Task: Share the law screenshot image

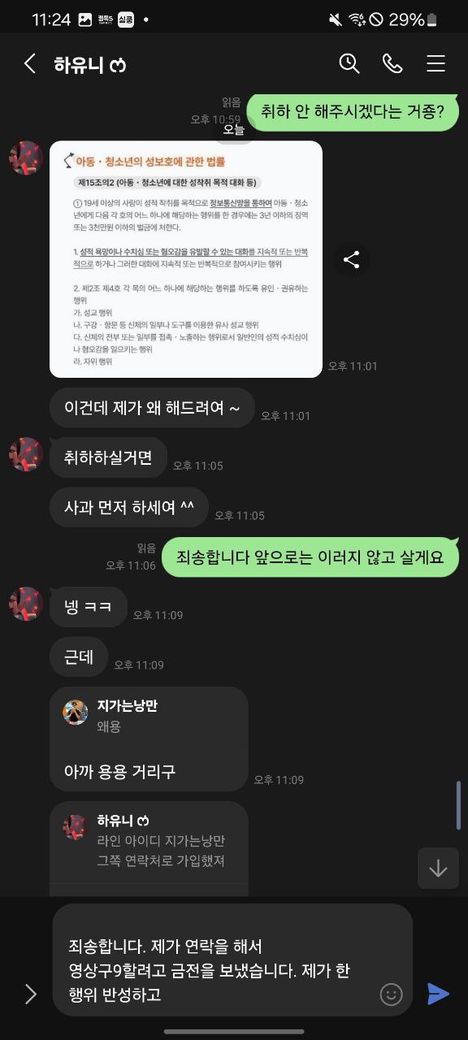Action: point(351,259)
